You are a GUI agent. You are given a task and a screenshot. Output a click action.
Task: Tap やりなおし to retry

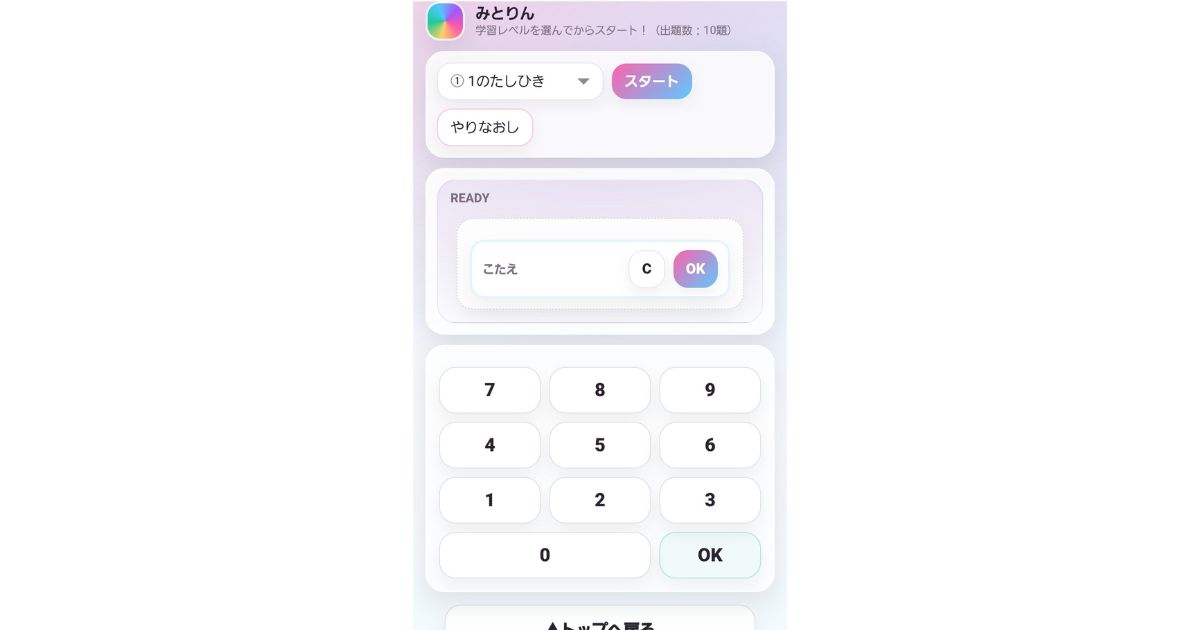click(x=485, y=128)
